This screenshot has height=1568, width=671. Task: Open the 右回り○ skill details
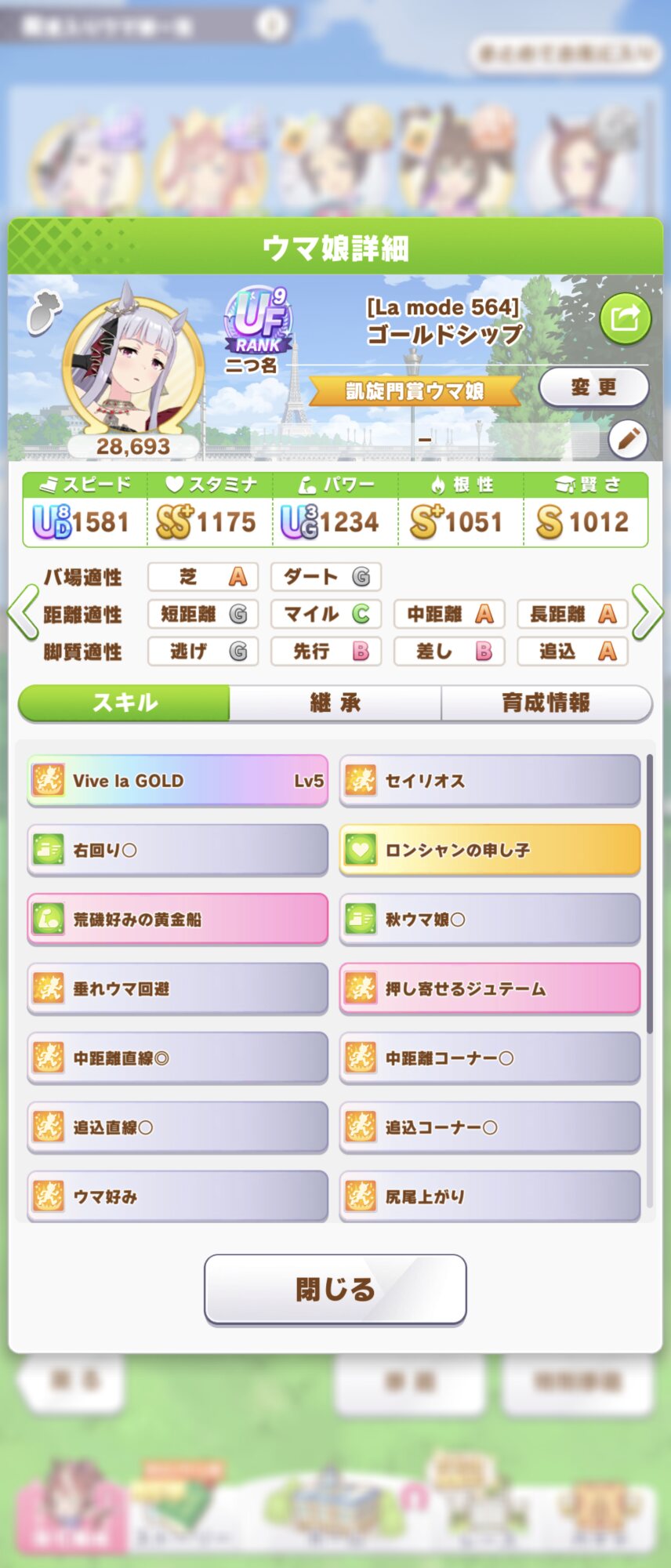[177, 850]
